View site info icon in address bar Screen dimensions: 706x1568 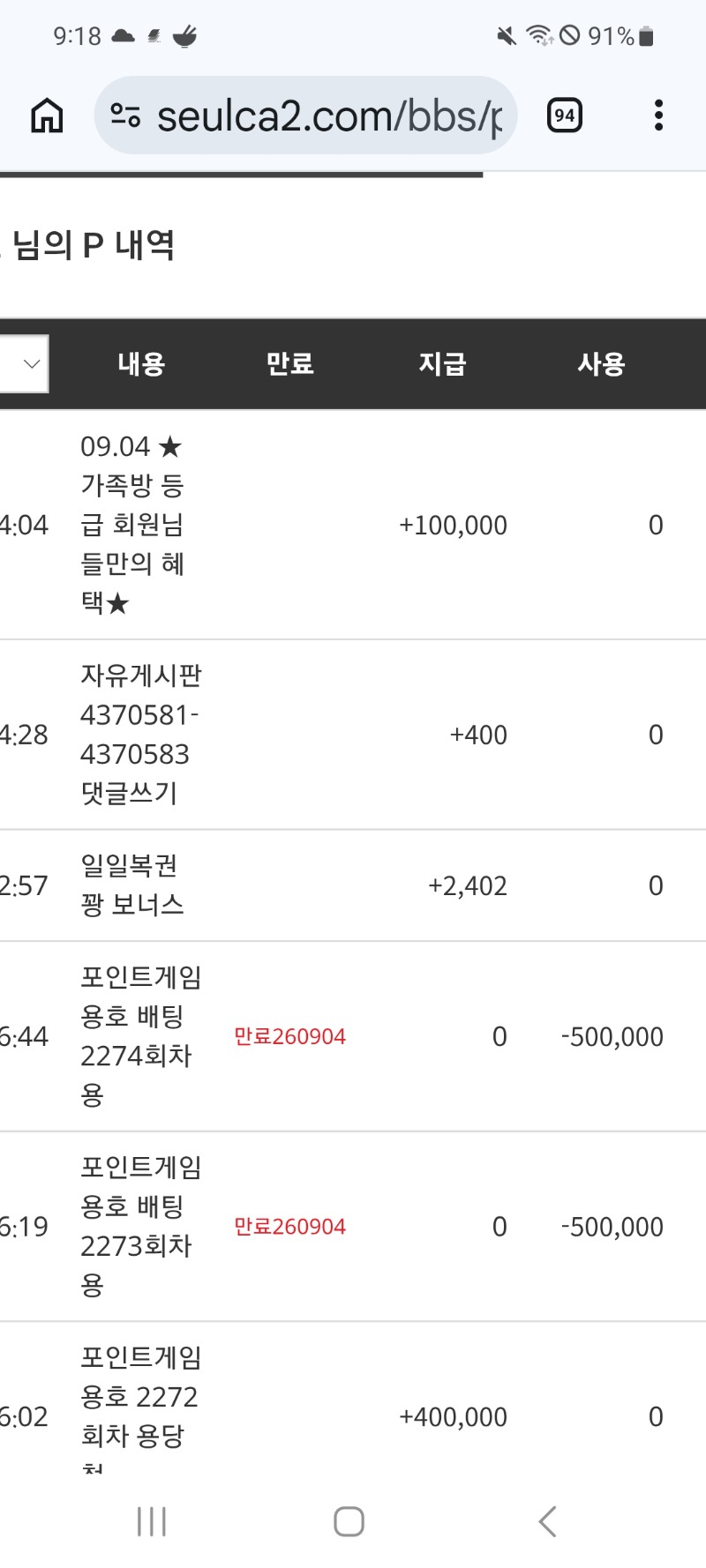coord(125,116)
